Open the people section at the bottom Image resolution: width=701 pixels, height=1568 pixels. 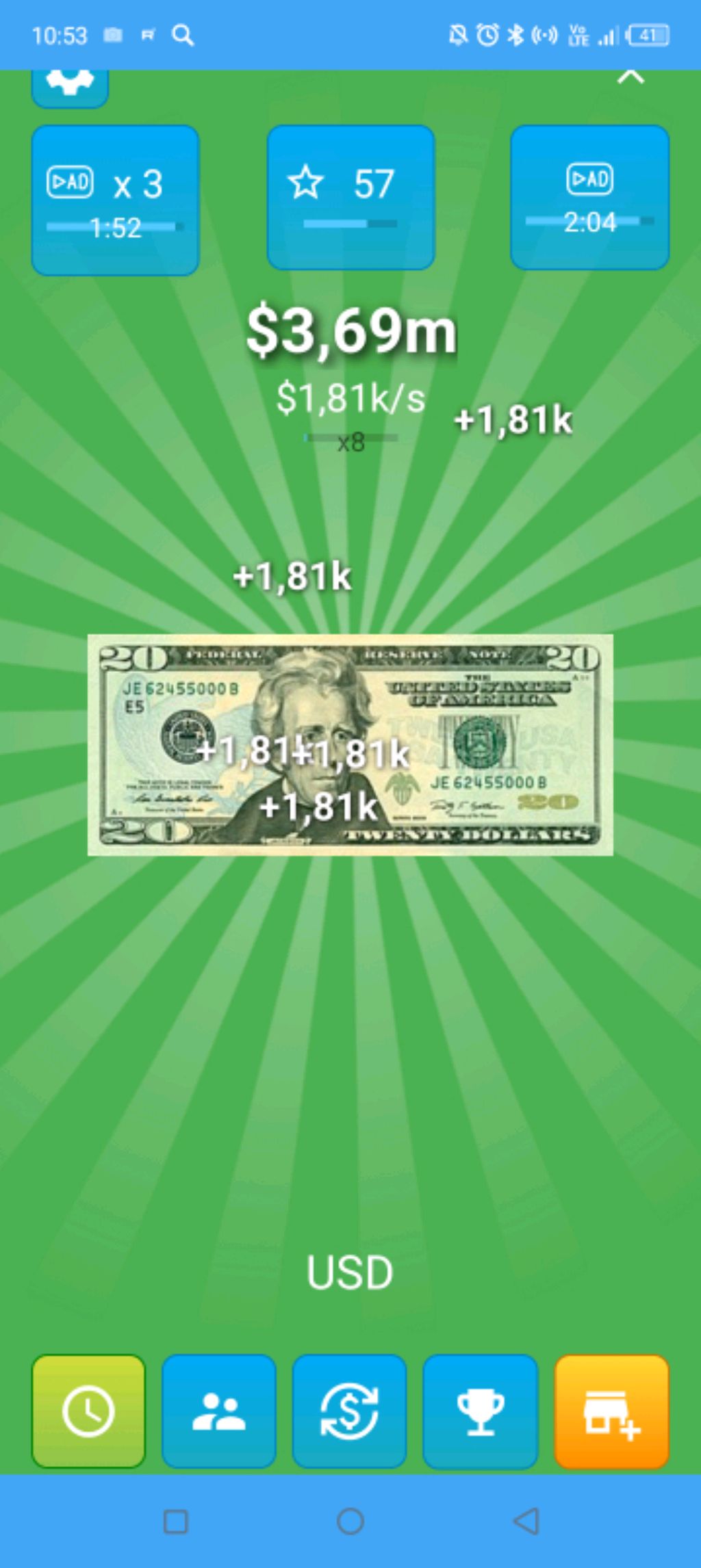[219, 1411]
